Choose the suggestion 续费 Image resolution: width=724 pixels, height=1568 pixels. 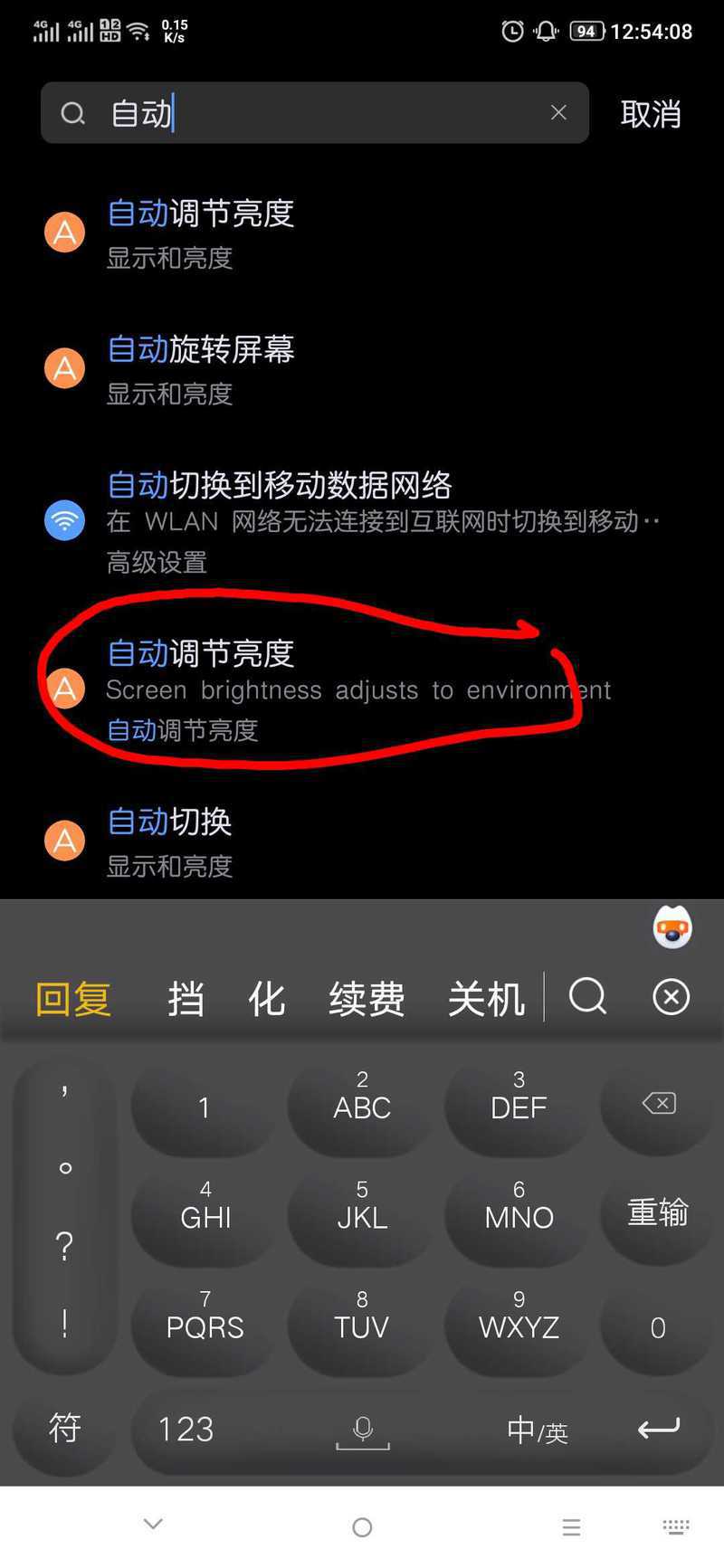click(367, 999)
